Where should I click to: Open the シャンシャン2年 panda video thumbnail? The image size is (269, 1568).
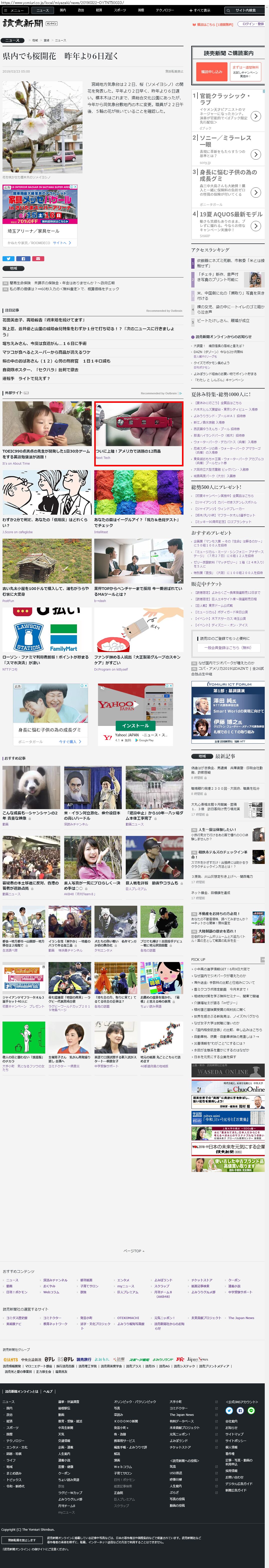click(31, 788)
